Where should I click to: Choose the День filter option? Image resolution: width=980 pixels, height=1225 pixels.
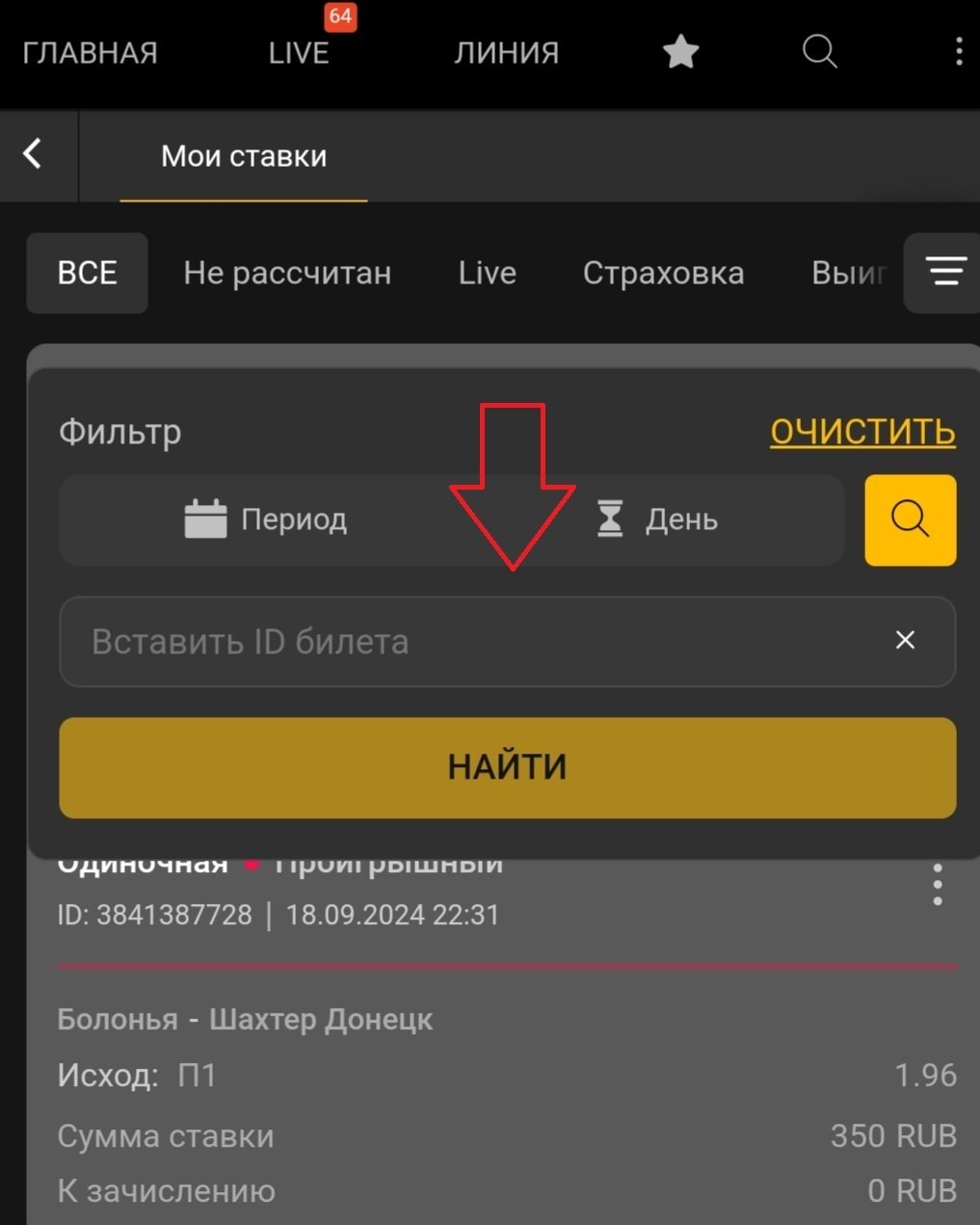(657, 519)
